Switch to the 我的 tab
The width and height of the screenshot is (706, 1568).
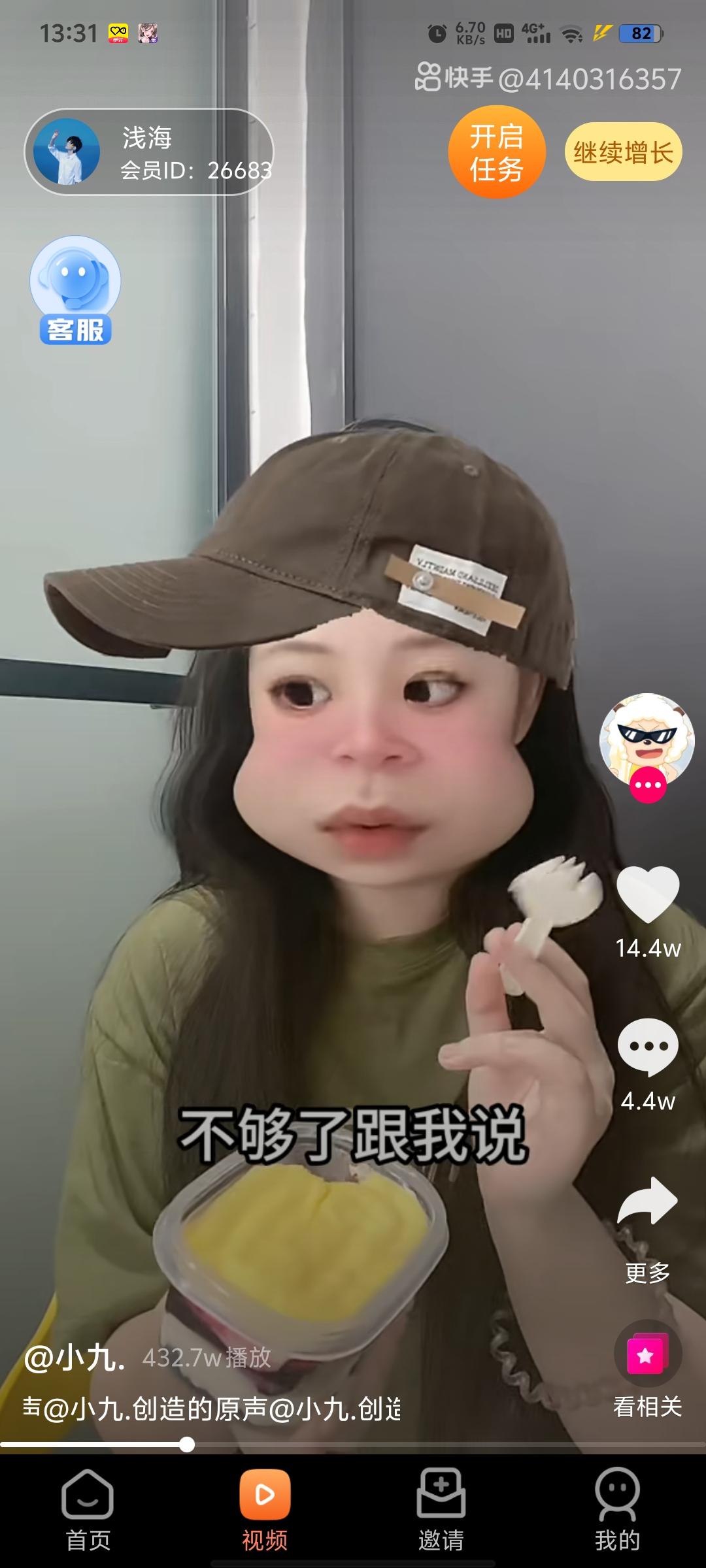coord(618,1511)
